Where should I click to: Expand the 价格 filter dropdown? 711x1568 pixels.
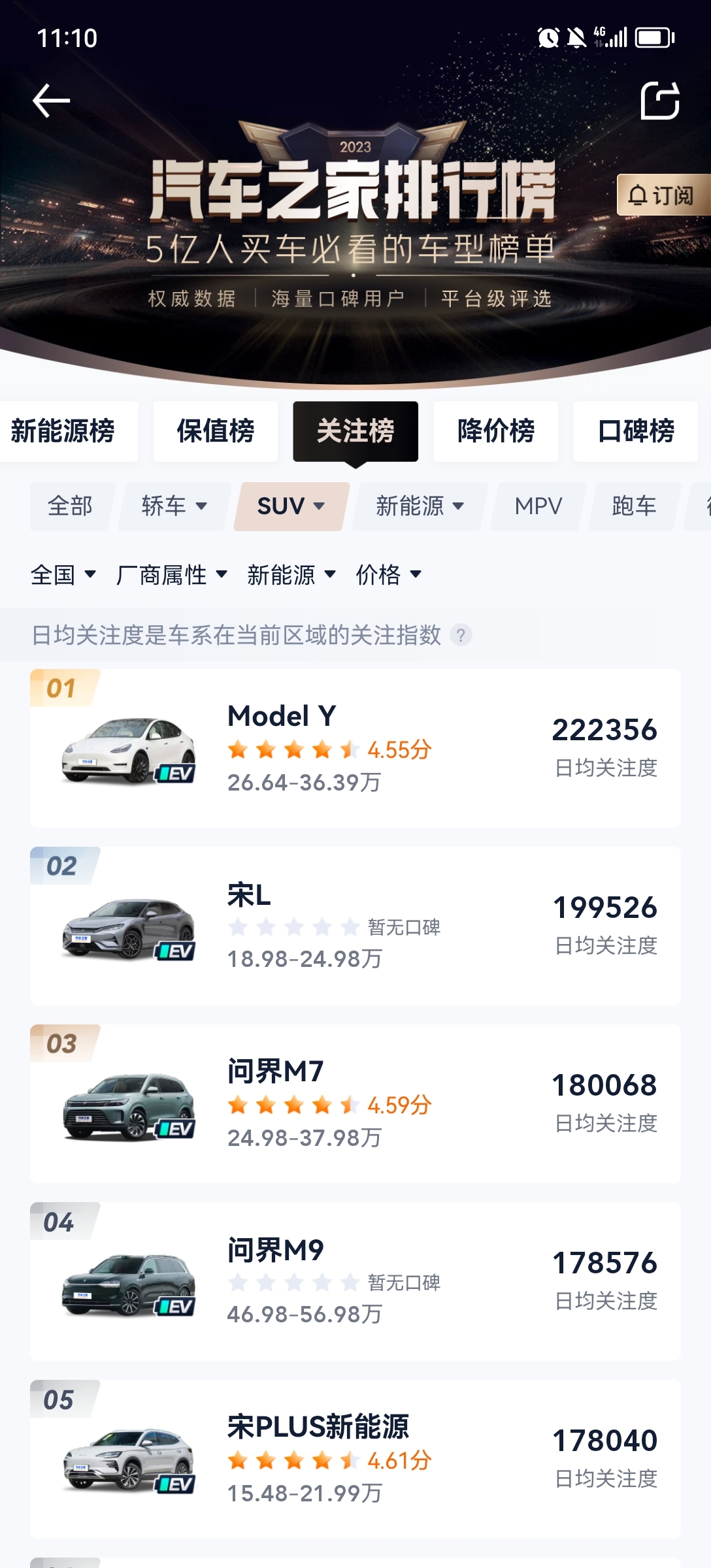(387, 575)
